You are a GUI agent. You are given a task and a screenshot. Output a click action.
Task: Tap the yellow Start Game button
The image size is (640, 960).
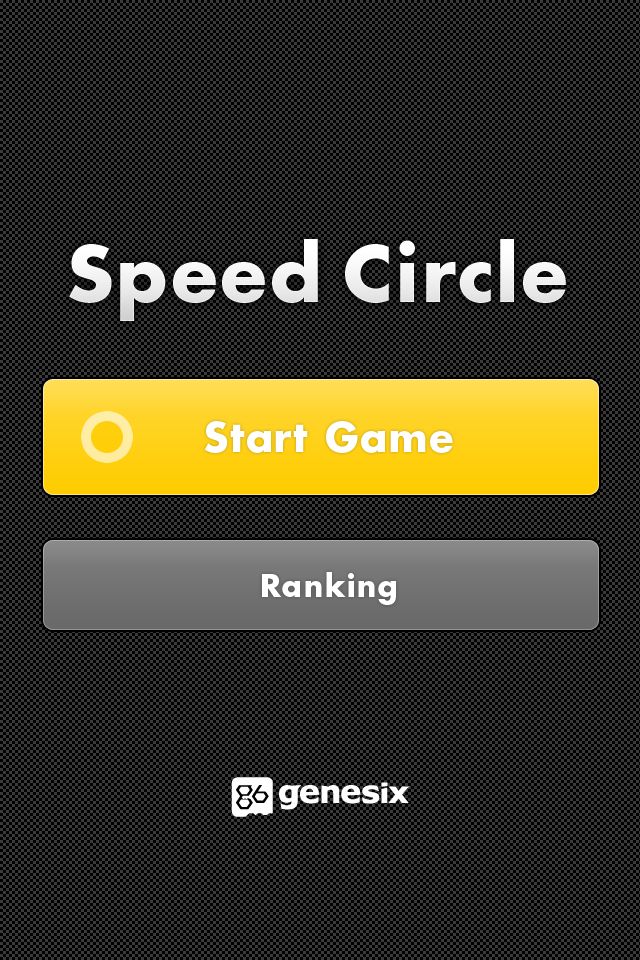(320, 437)
